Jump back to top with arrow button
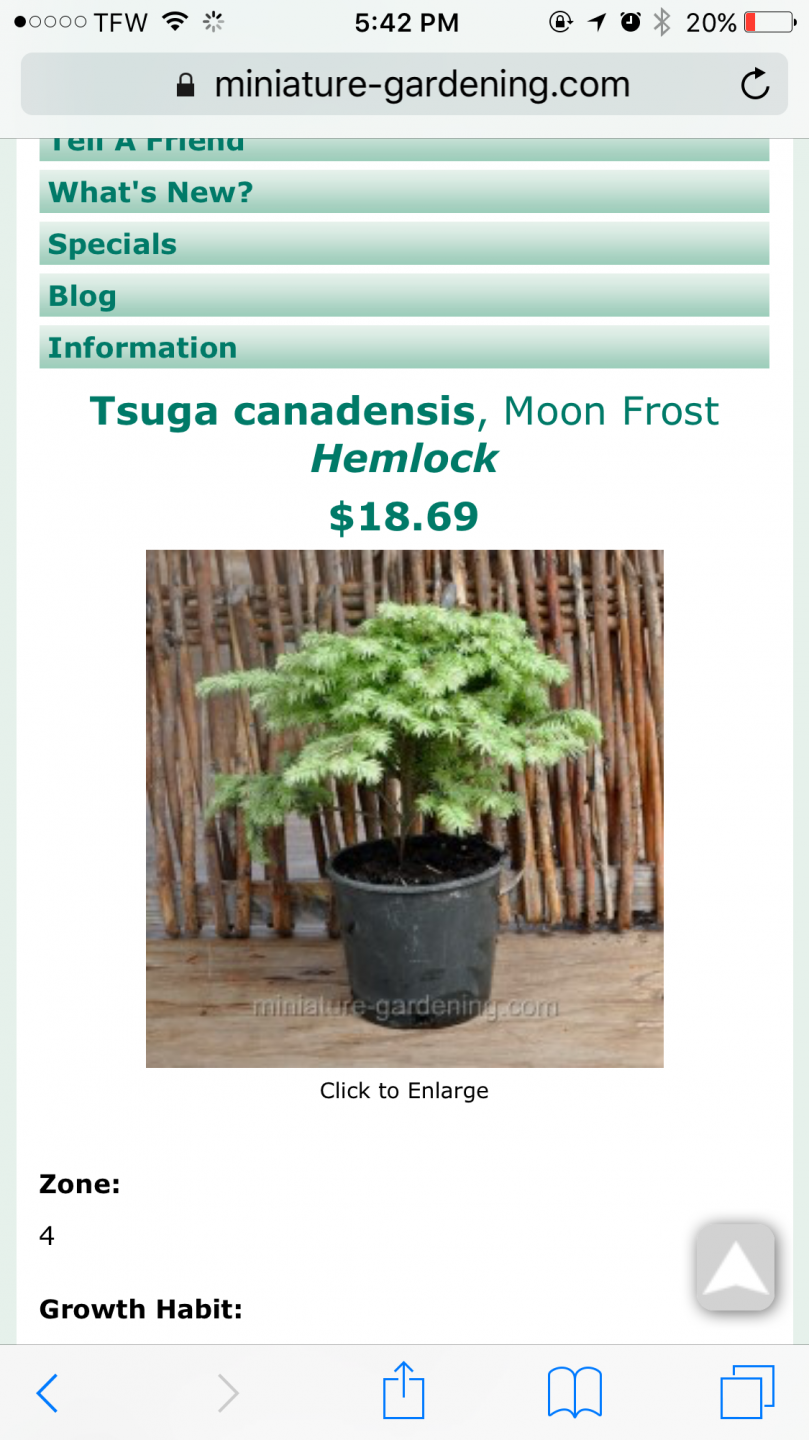809x1440 pixels. click(735, 1266)
